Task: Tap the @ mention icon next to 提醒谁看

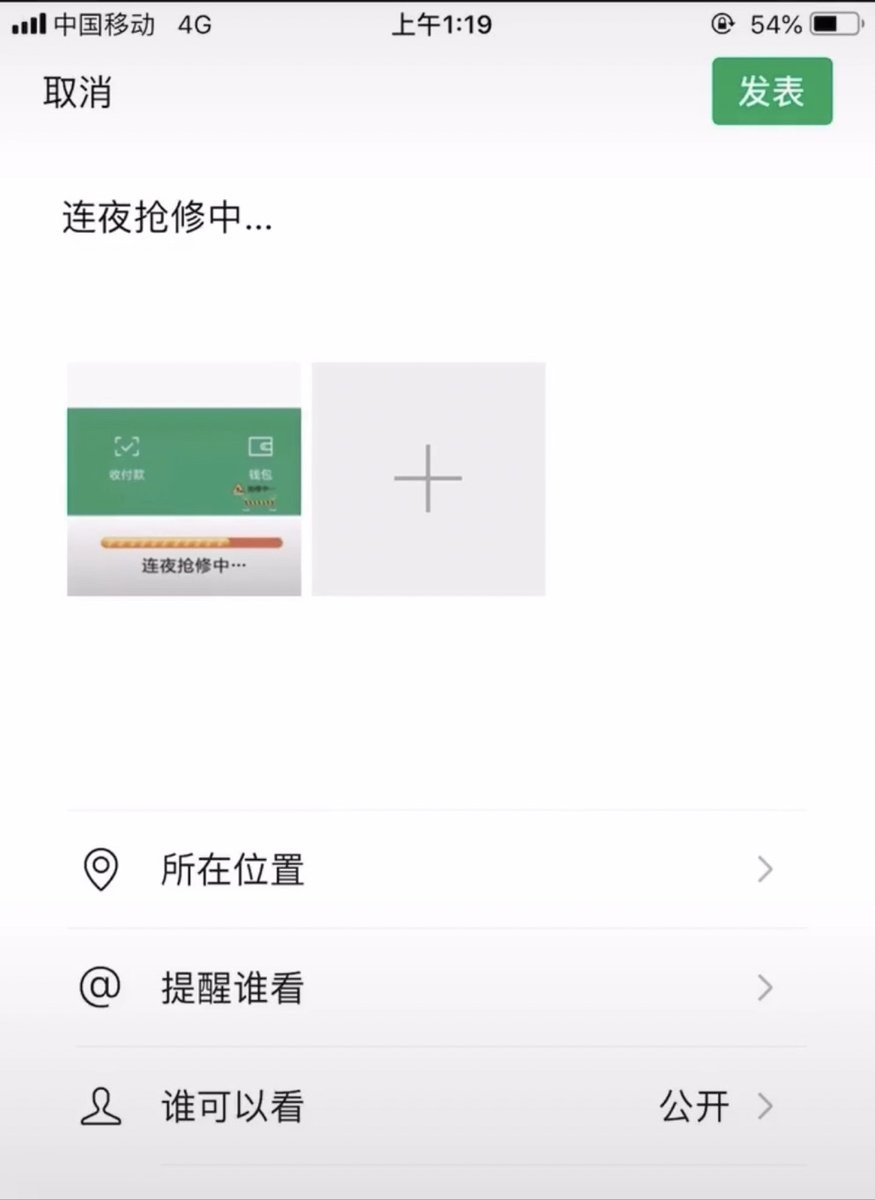Action: (103, 988)
